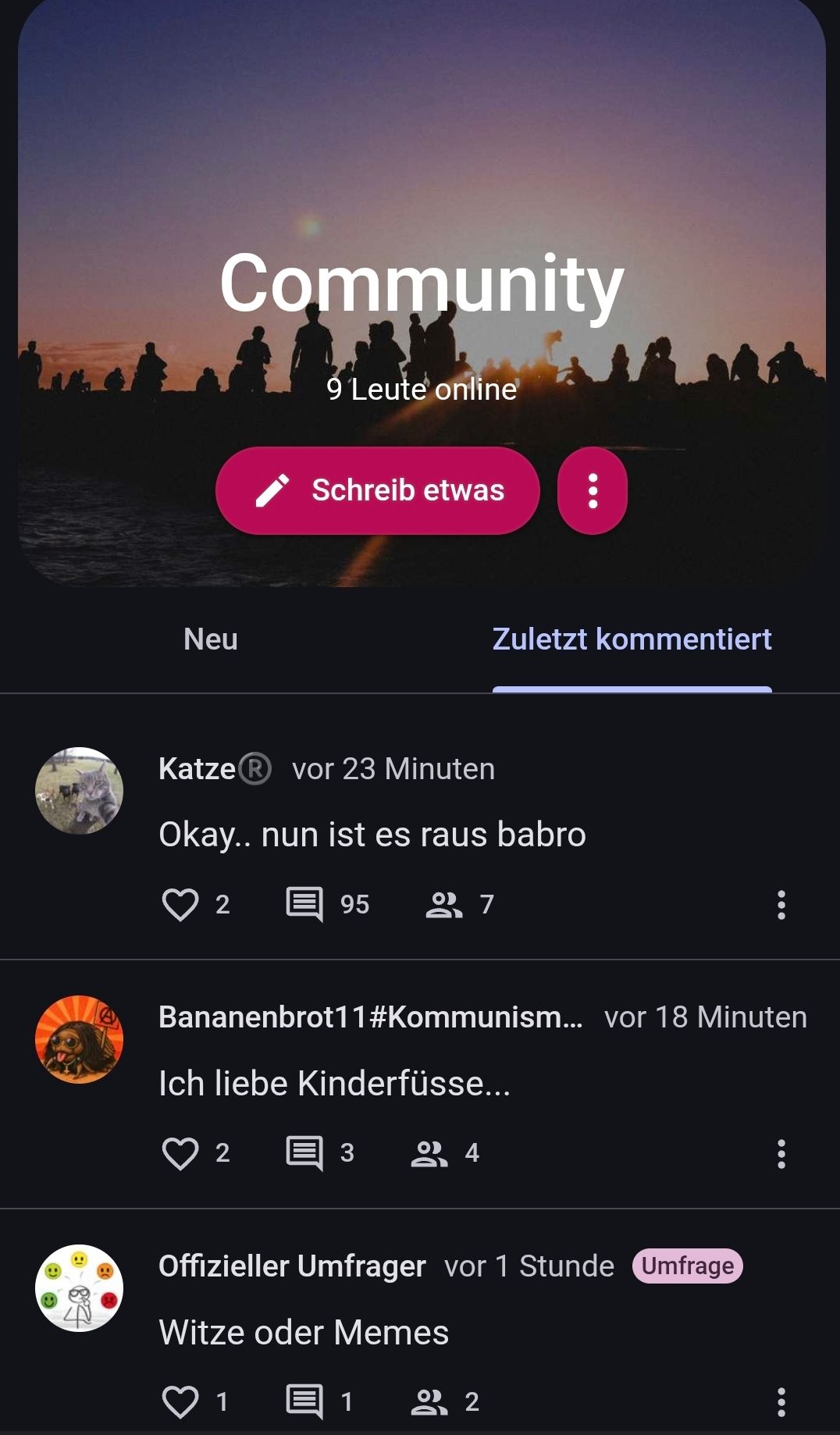Switch to the Neu tab
This screenshot has width=840, height=1435.
pos(211,639)
